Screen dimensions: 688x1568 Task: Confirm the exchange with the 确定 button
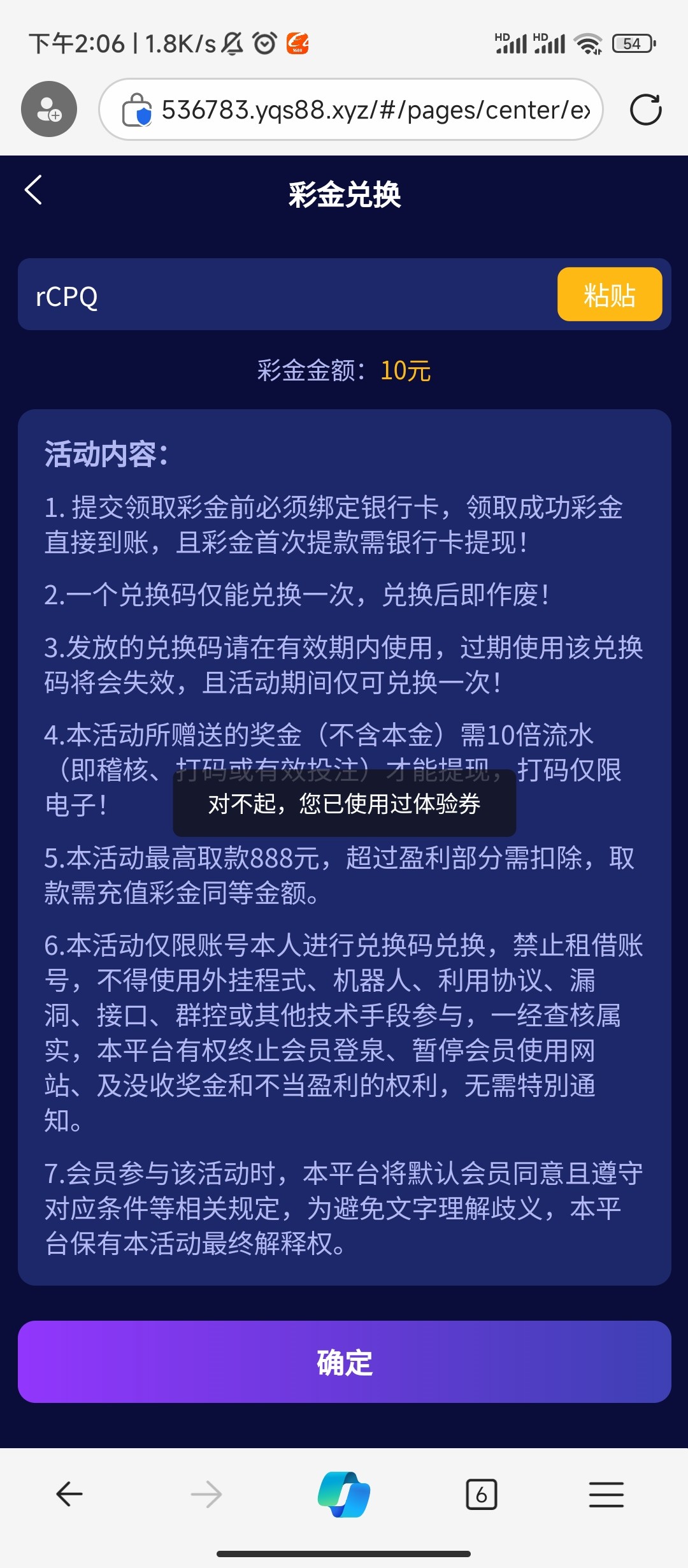pyautogui.click(x=344, y=1362)
